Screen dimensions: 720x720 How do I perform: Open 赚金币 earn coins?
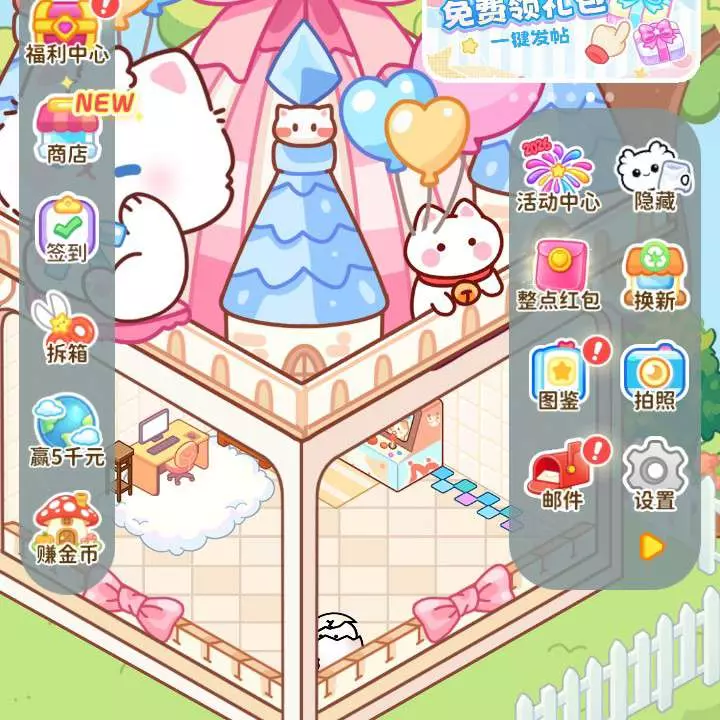click(x=67, y=525)
